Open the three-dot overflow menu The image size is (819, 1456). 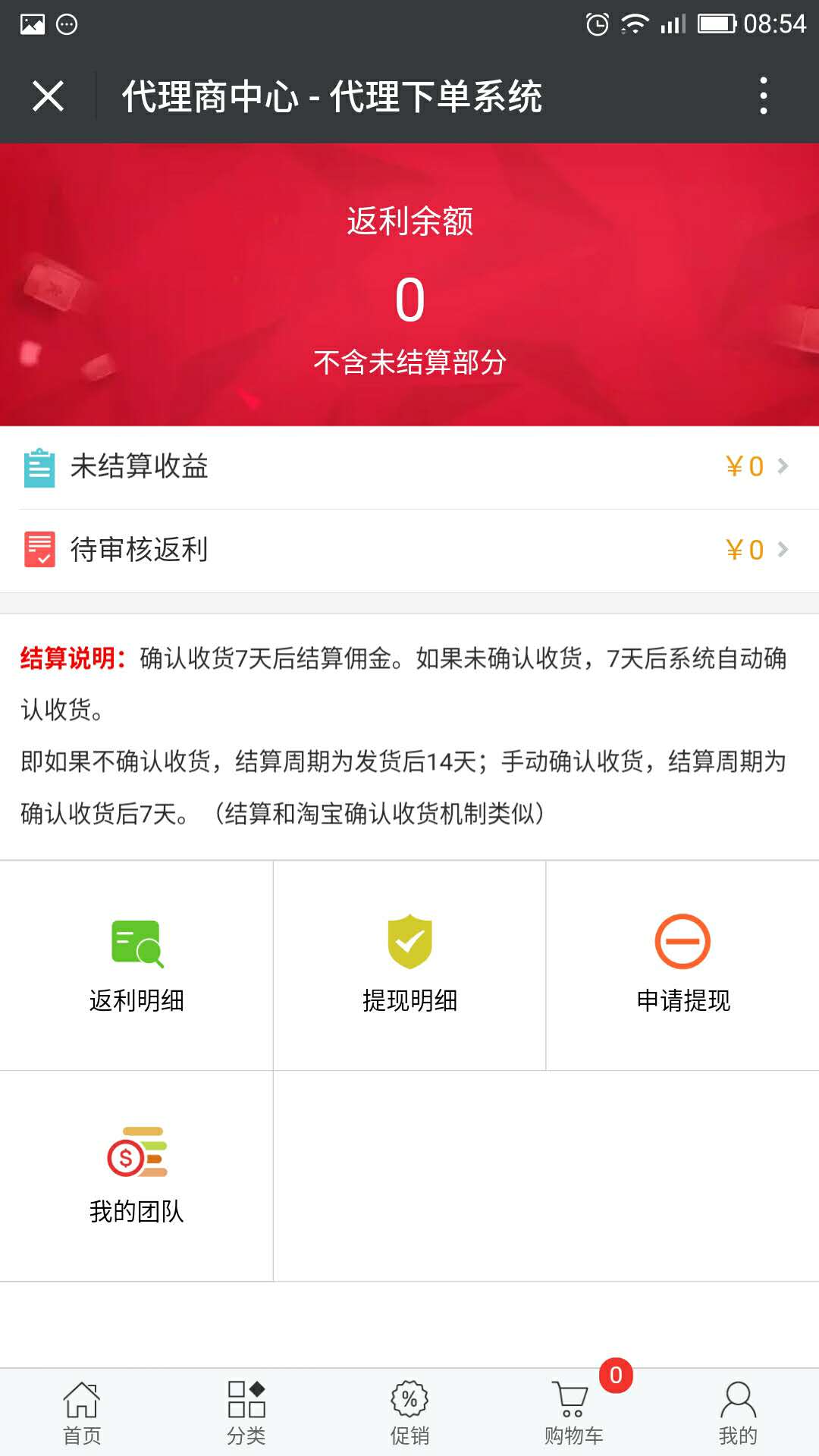763,96
